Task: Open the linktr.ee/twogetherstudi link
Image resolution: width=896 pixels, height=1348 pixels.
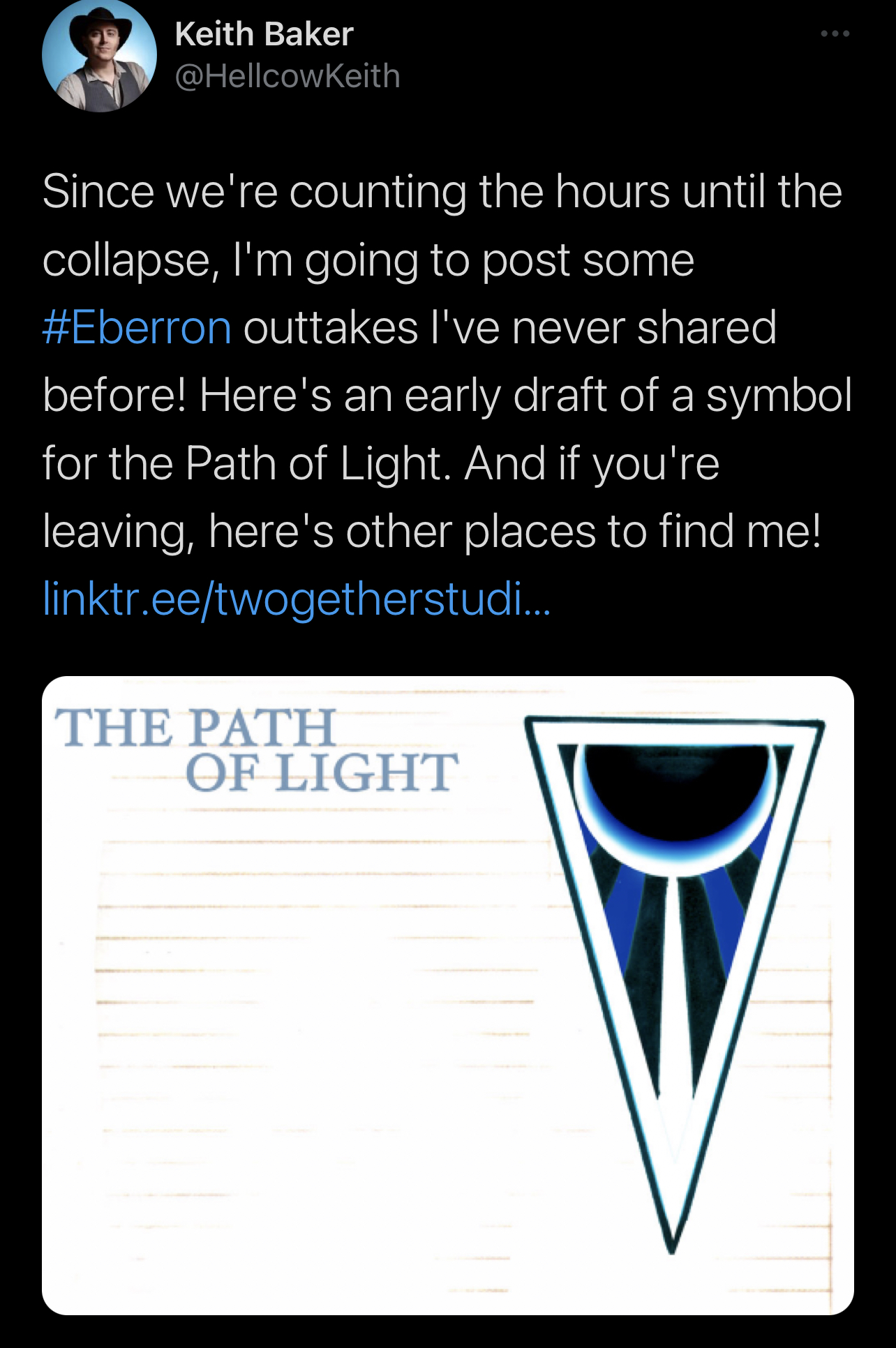Action: point(297,599)
